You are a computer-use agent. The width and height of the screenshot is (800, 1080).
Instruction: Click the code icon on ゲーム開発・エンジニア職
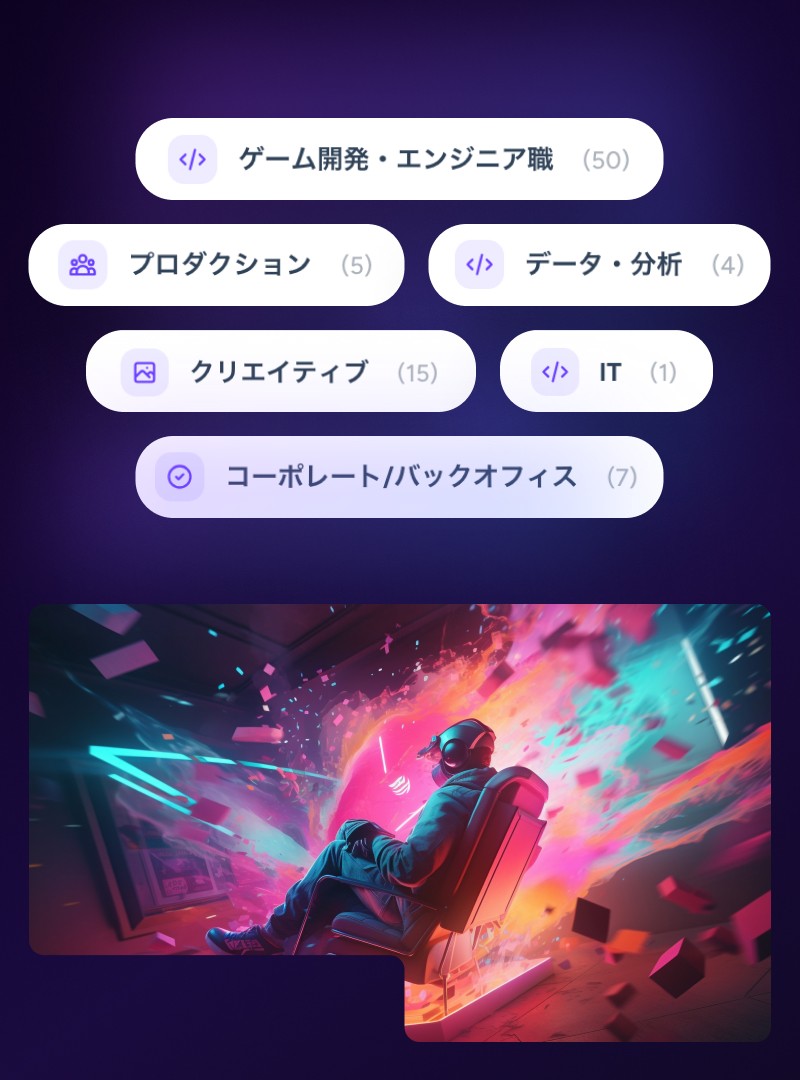[x=192, y=158]
